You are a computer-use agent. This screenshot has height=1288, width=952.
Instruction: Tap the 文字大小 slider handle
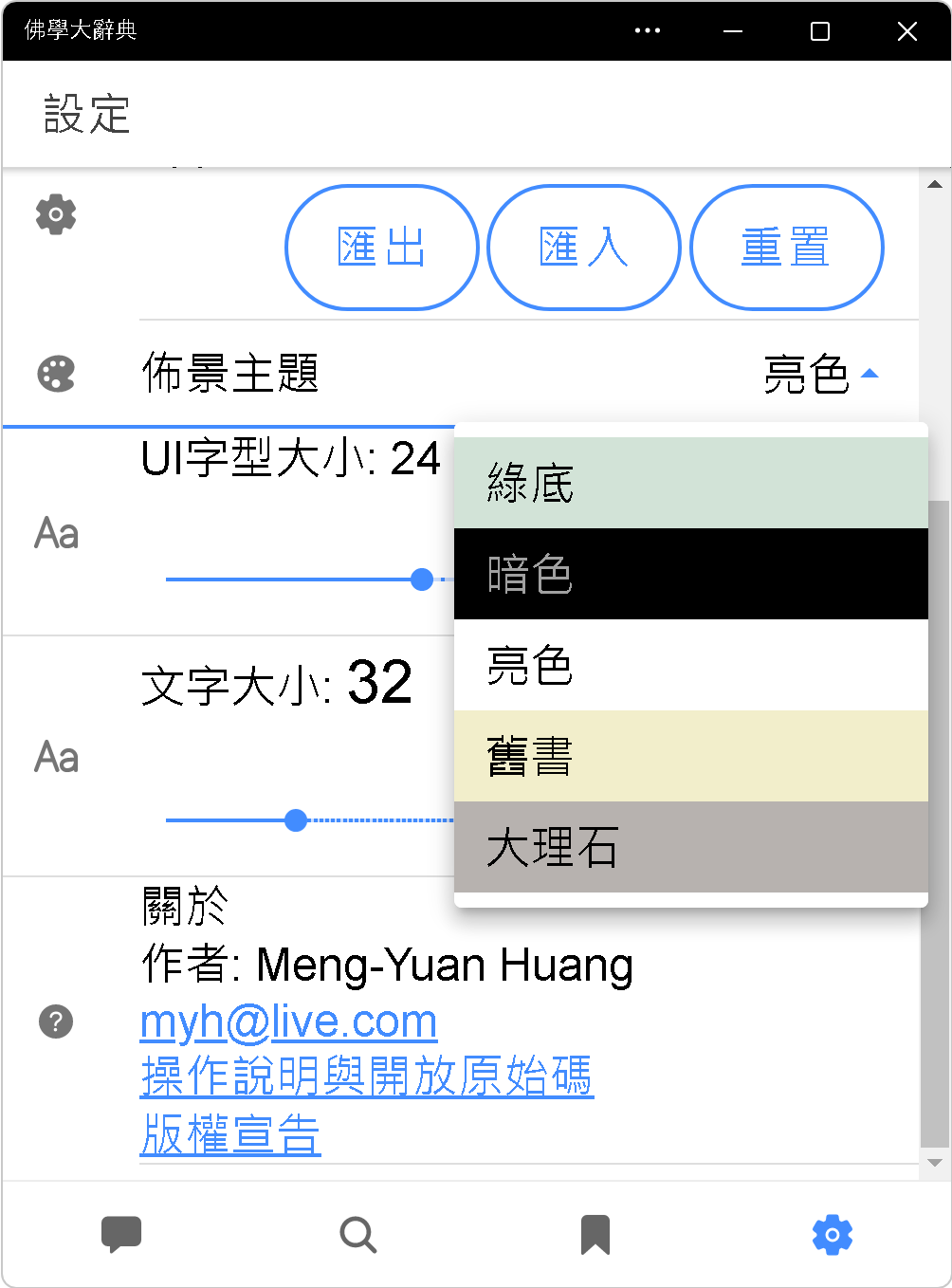coord(296,820)
